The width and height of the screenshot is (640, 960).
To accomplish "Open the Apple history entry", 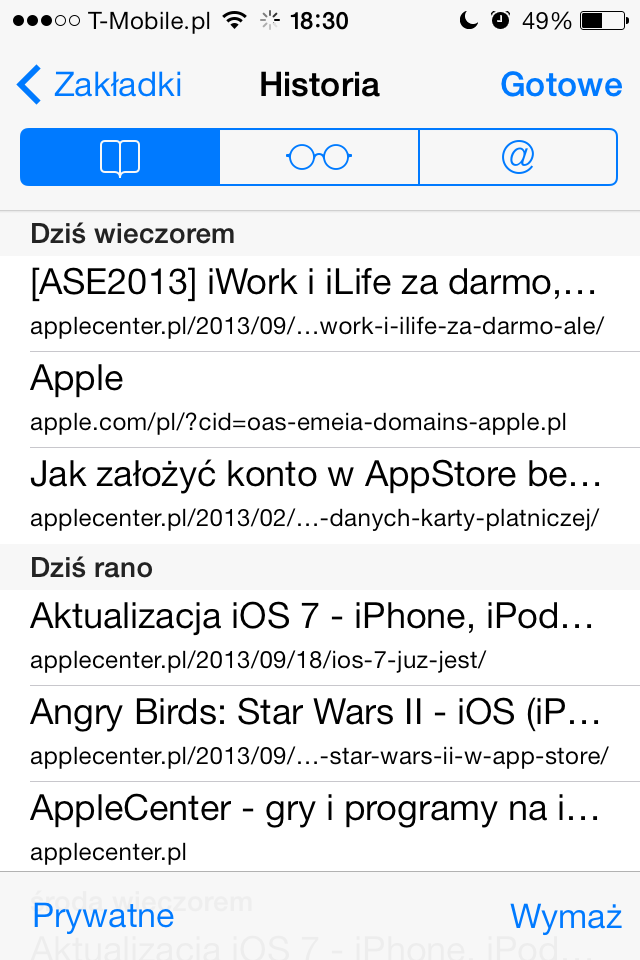I will pyautogui.click(x=320, y=397).
